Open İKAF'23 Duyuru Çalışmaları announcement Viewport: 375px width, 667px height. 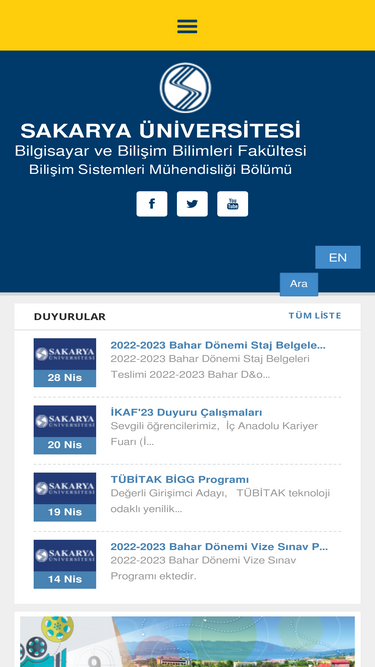pyautogui.click(x=186, y=412)
